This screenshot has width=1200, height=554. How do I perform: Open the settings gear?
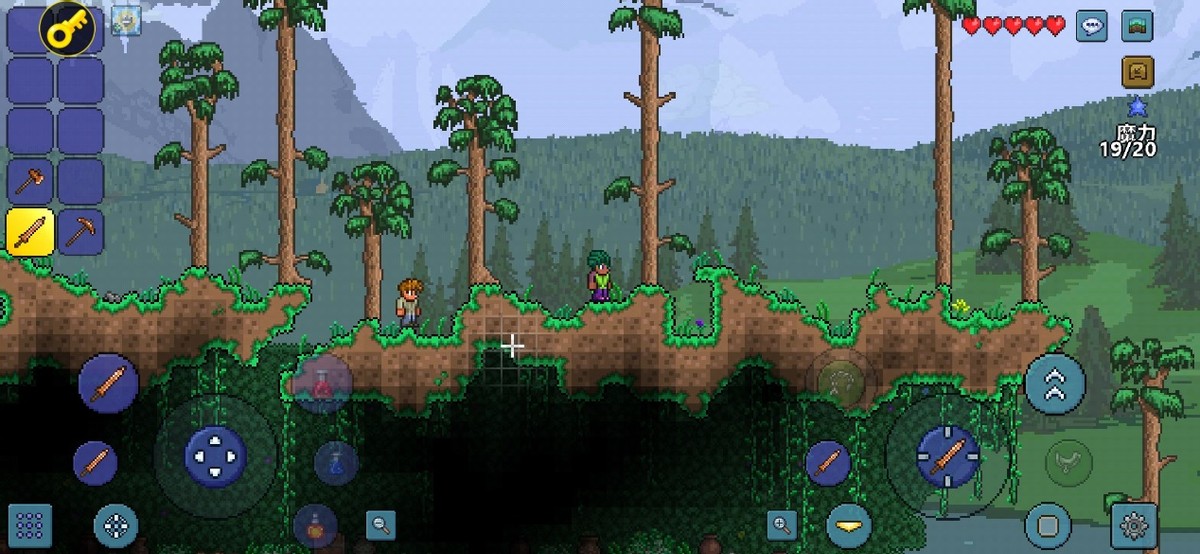(x=1134, y=525)
